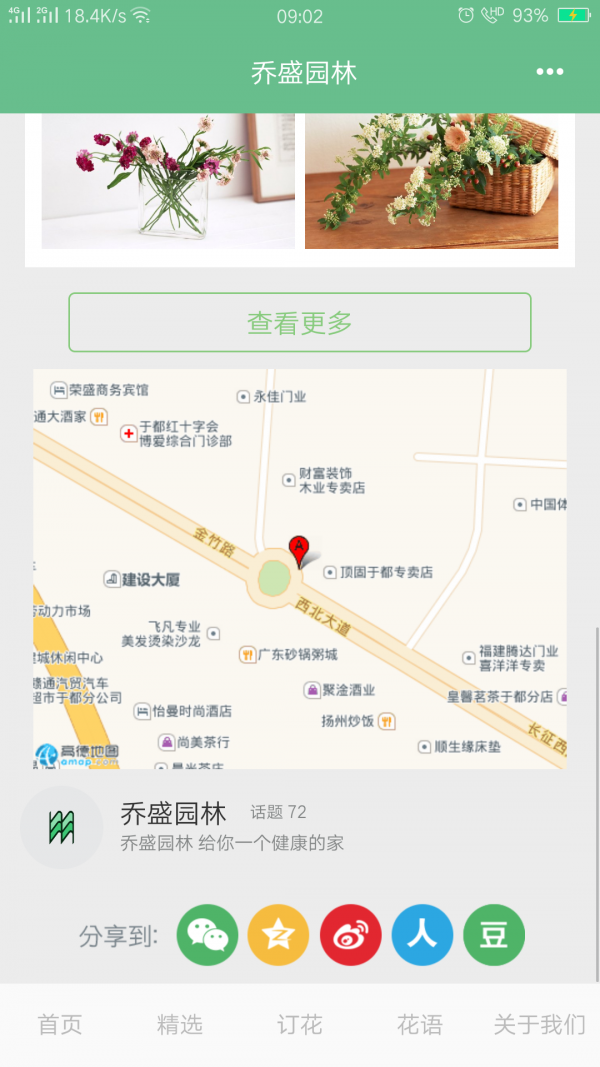The width and height of the screenshot is (600, 1067).
Task: Switch to the 首页 tab
Action: [60, 1024]
